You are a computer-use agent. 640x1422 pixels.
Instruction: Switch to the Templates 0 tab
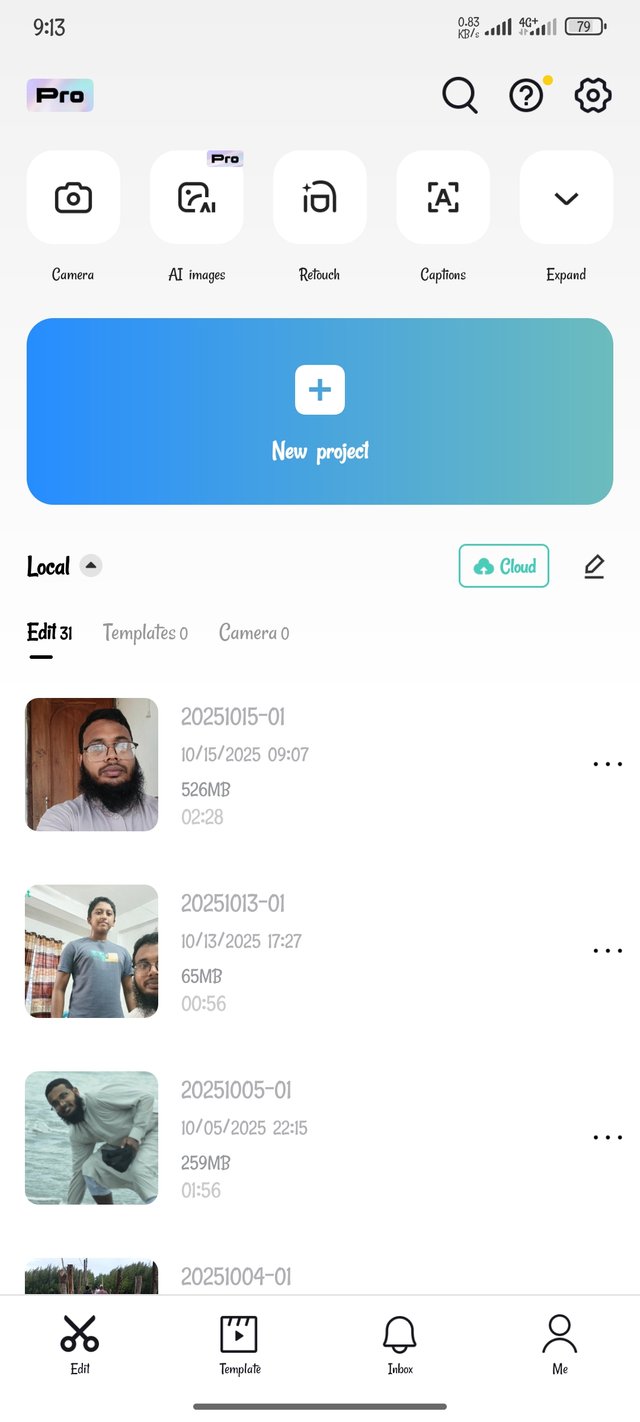coord(145,633)
